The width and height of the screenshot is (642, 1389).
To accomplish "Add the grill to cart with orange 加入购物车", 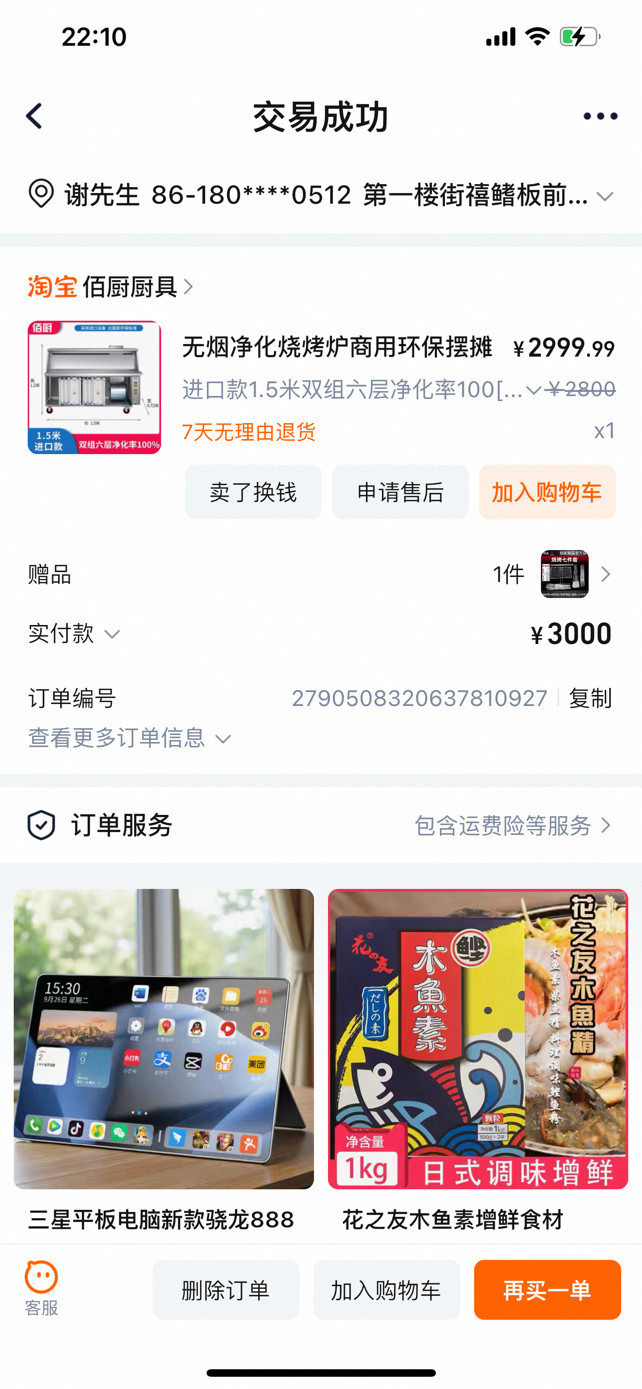I will (546, 492).
